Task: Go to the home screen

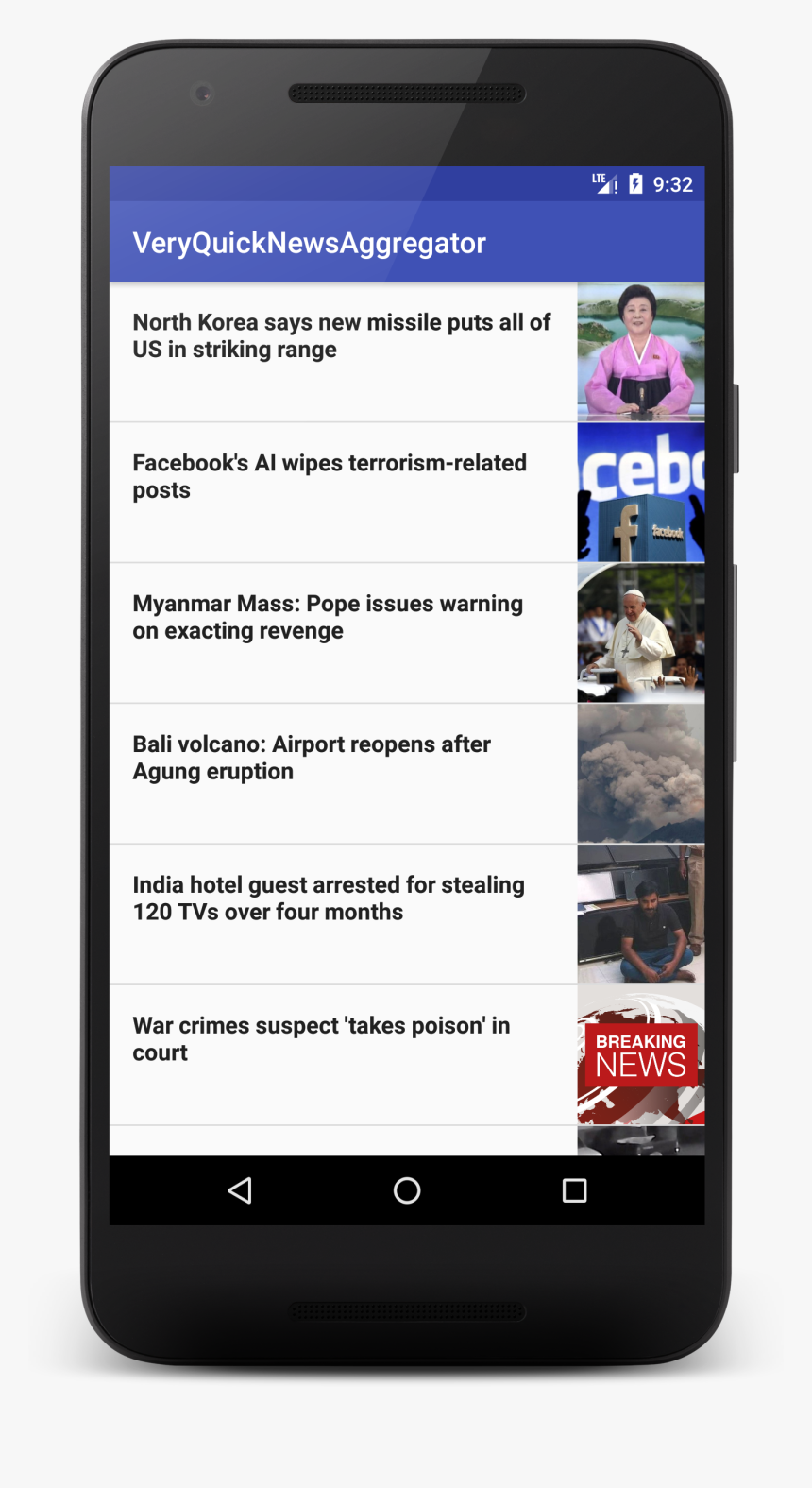Action: 407,1190
